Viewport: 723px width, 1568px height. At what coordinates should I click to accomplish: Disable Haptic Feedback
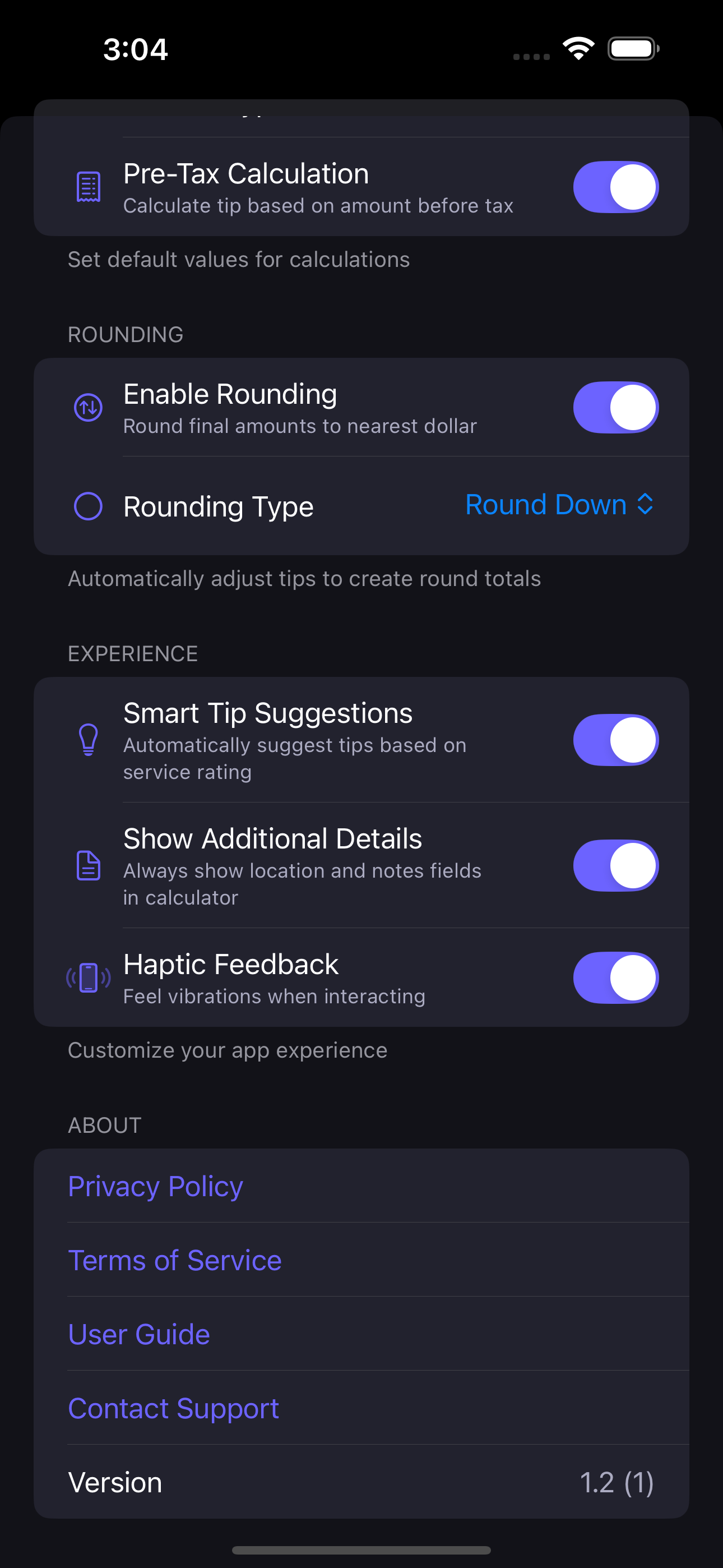pos(615,977)
